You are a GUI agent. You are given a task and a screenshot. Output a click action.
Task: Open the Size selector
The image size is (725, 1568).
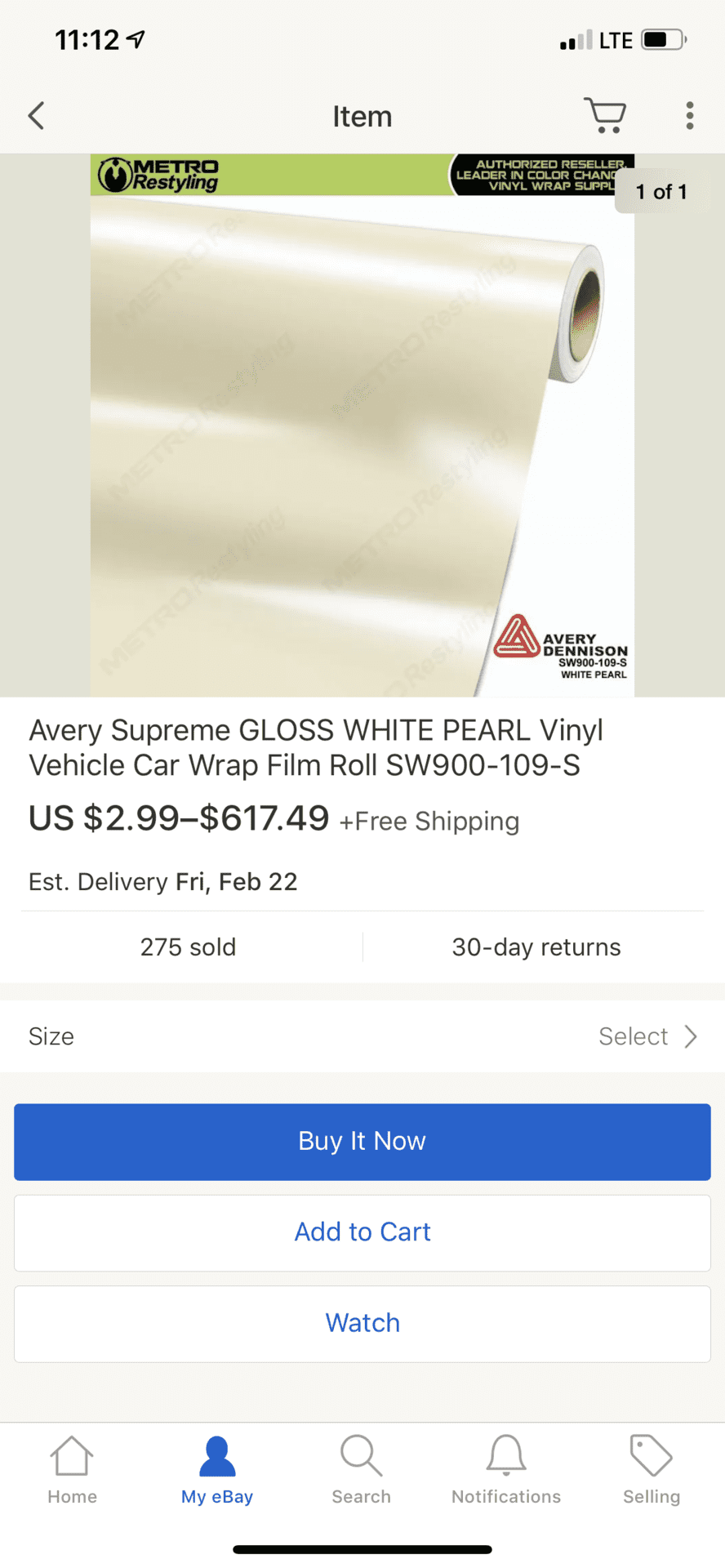tap(362, 1036)
